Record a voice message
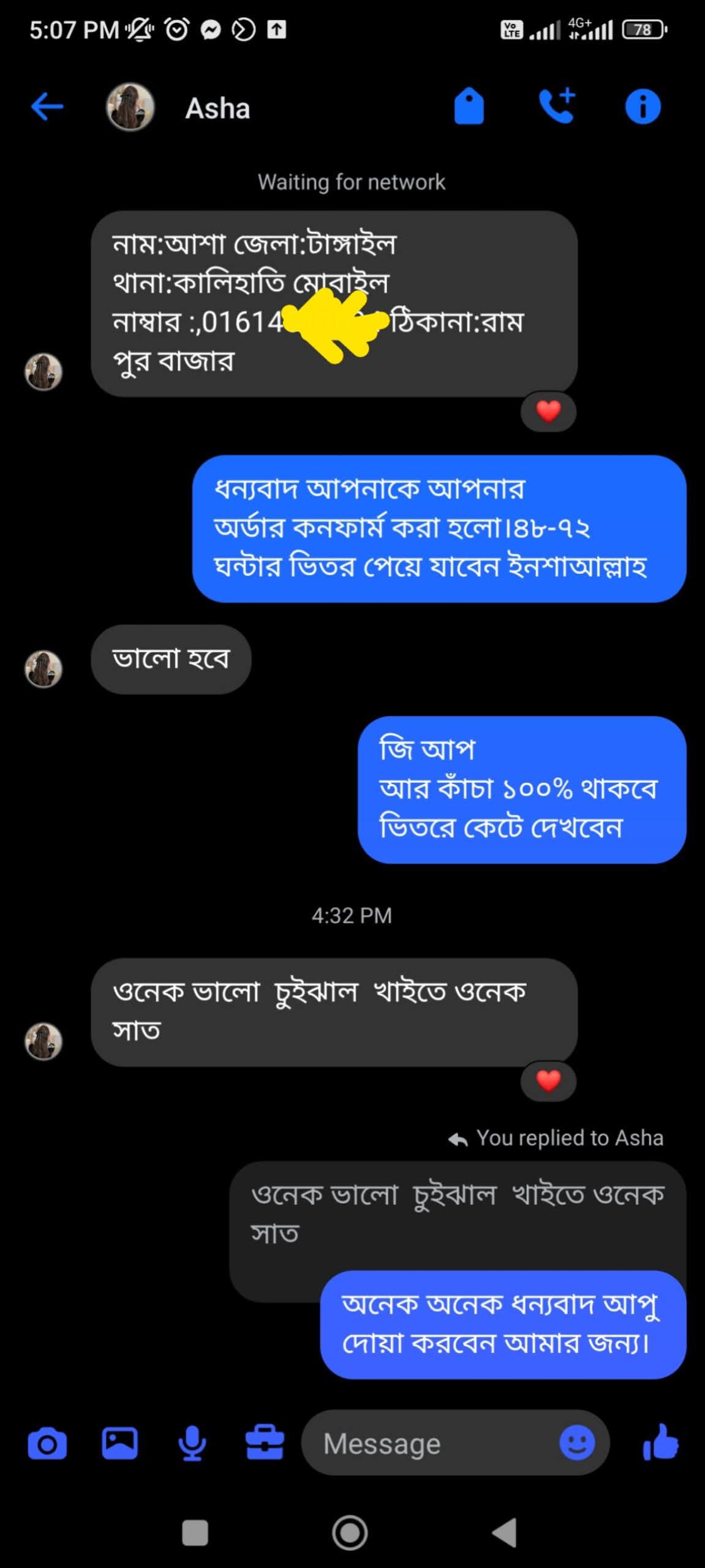Viewport: 705px width, 1568px height. (192, 1444)
